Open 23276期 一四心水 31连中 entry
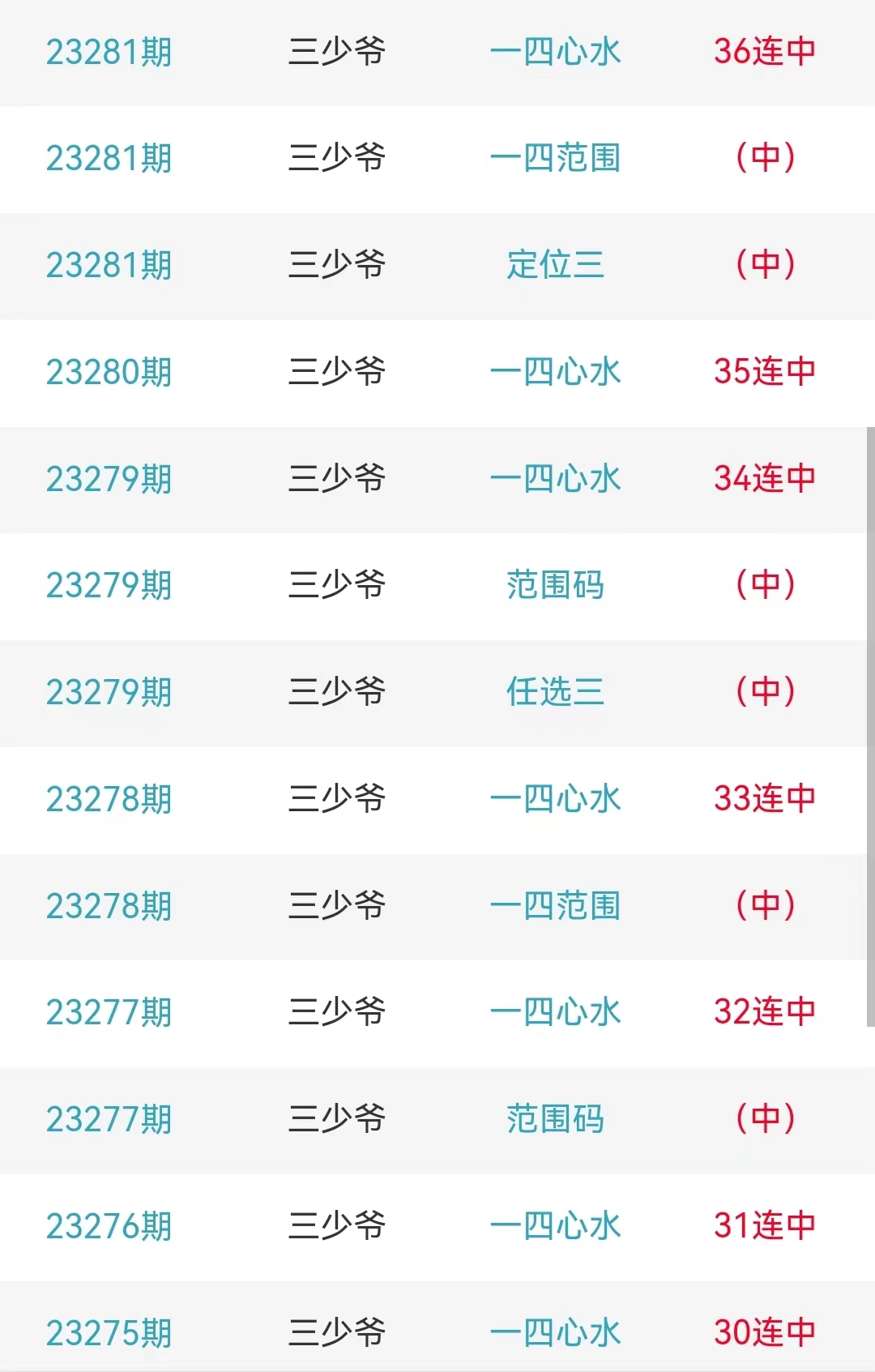 (x=555, y=1226)
